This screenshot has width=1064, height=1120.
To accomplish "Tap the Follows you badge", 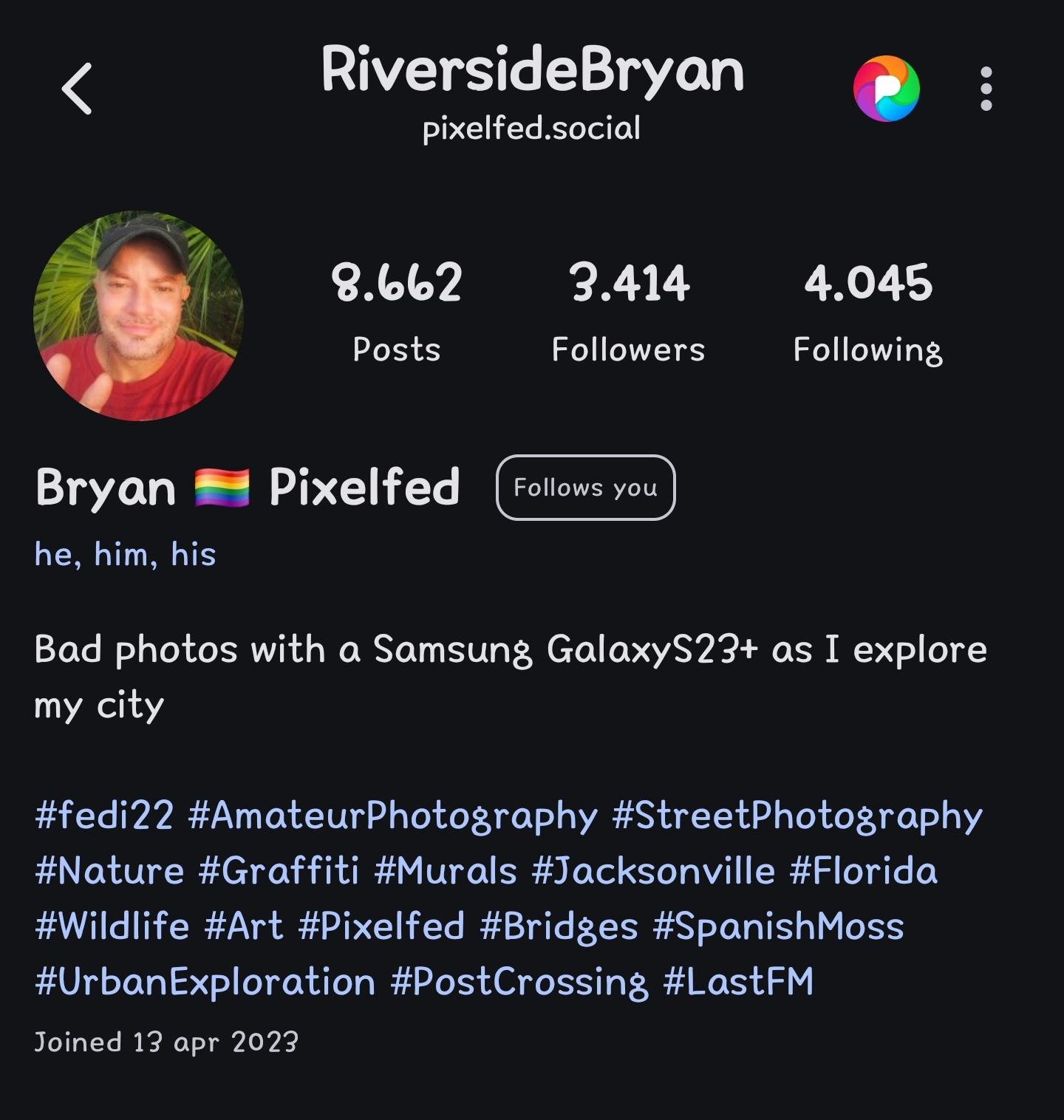I will 585,487.
